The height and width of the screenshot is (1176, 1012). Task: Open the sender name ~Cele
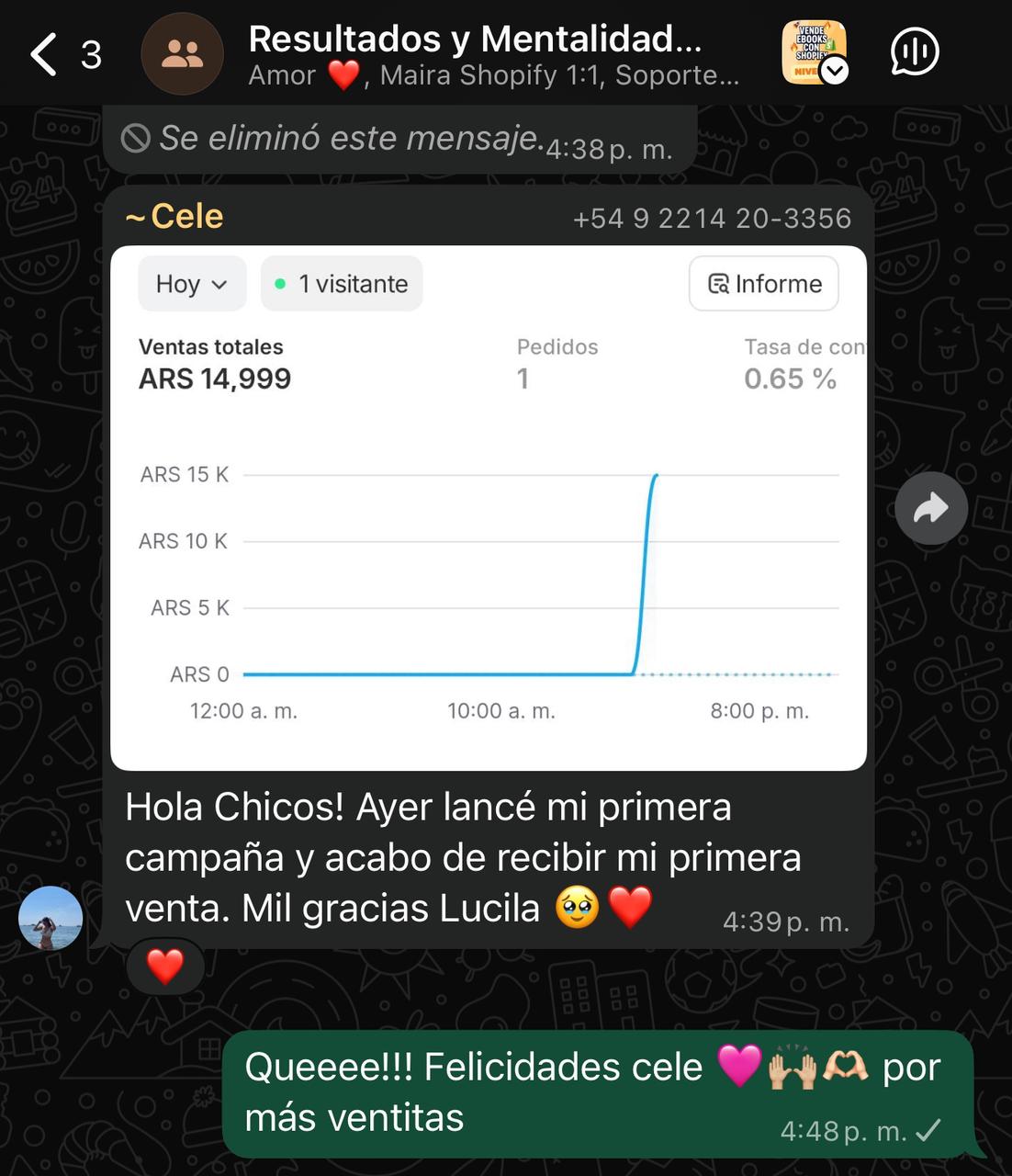click(x=175, y=217)
